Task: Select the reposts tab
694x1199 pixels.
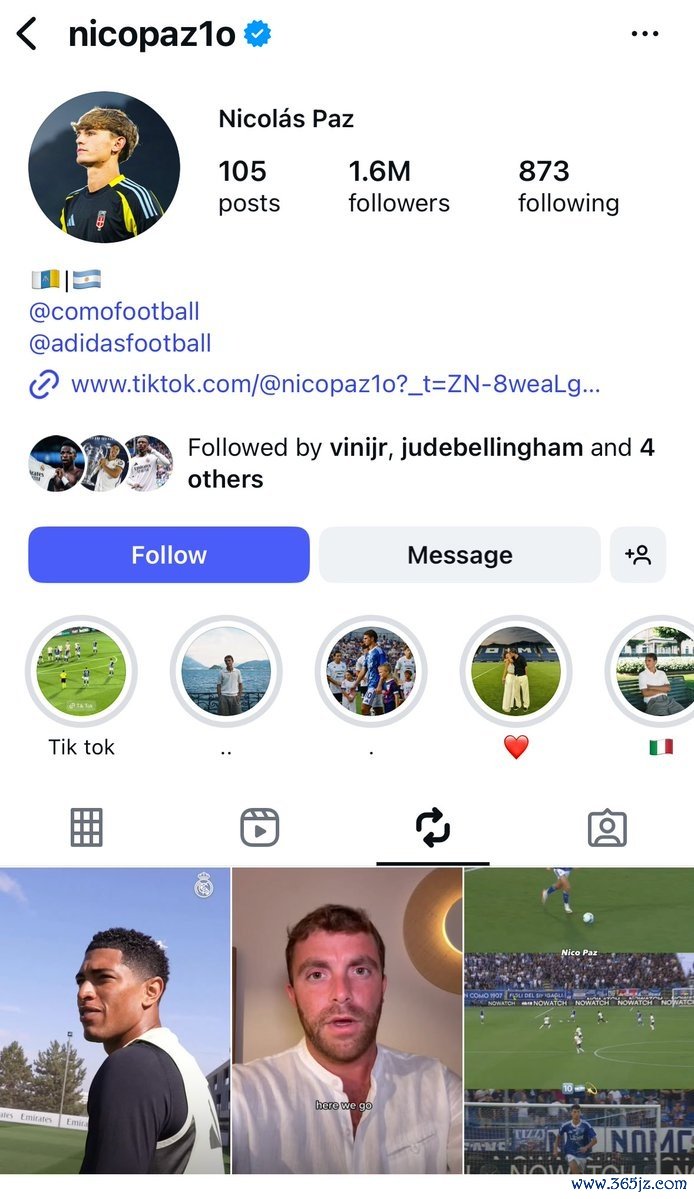Action: point(433,828)
